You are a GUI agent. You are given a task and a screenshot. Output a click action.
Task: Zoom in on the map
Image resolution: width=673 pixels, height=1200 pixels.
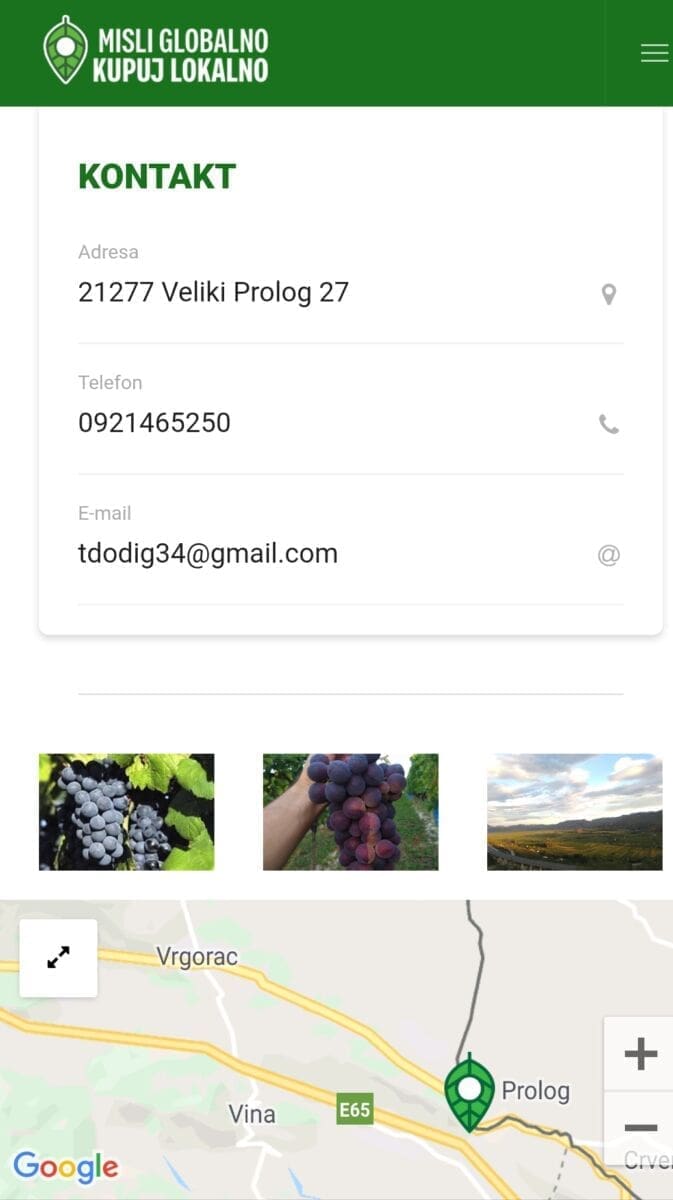pyautogui.click(x=640, y=1054)
